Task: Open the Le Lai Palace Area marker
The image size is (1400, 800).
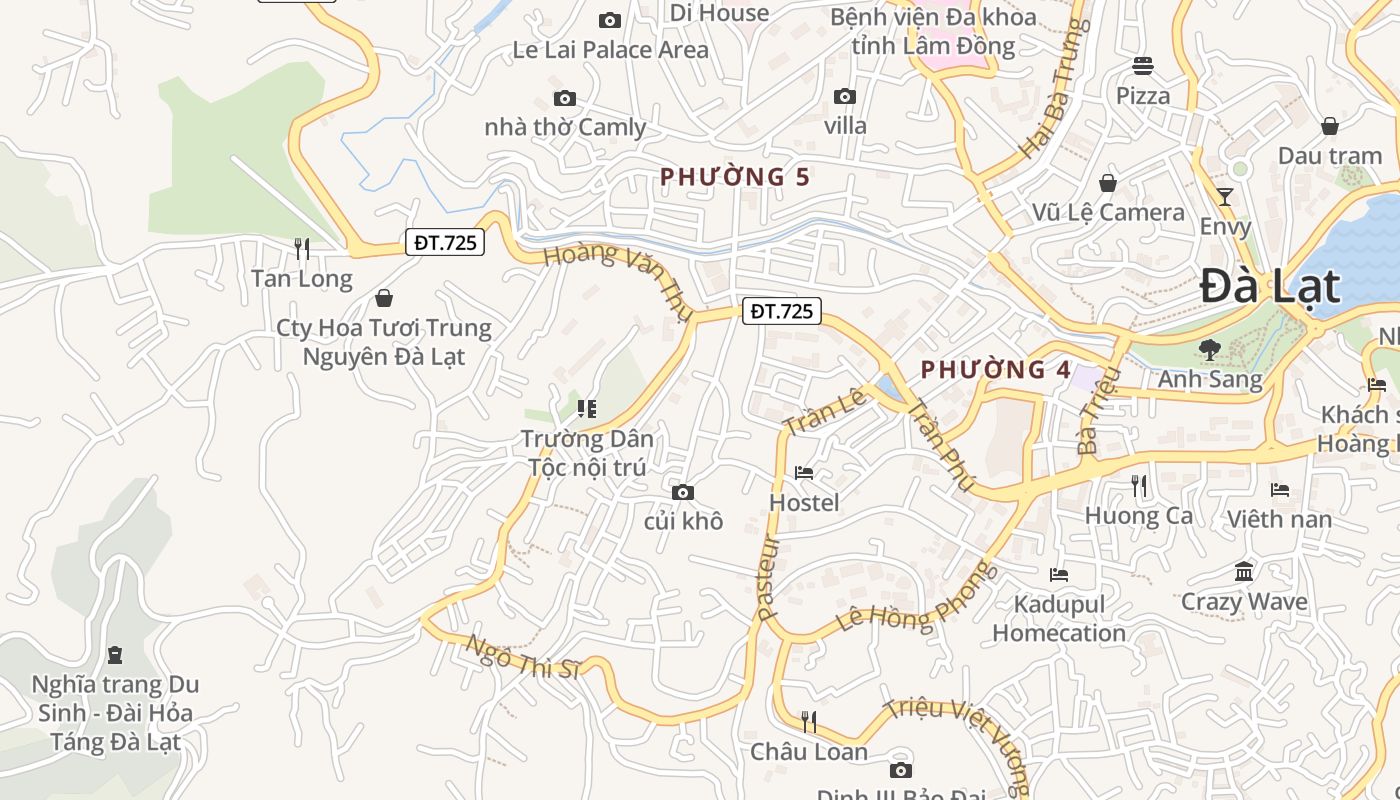Action: click(609, 20)
